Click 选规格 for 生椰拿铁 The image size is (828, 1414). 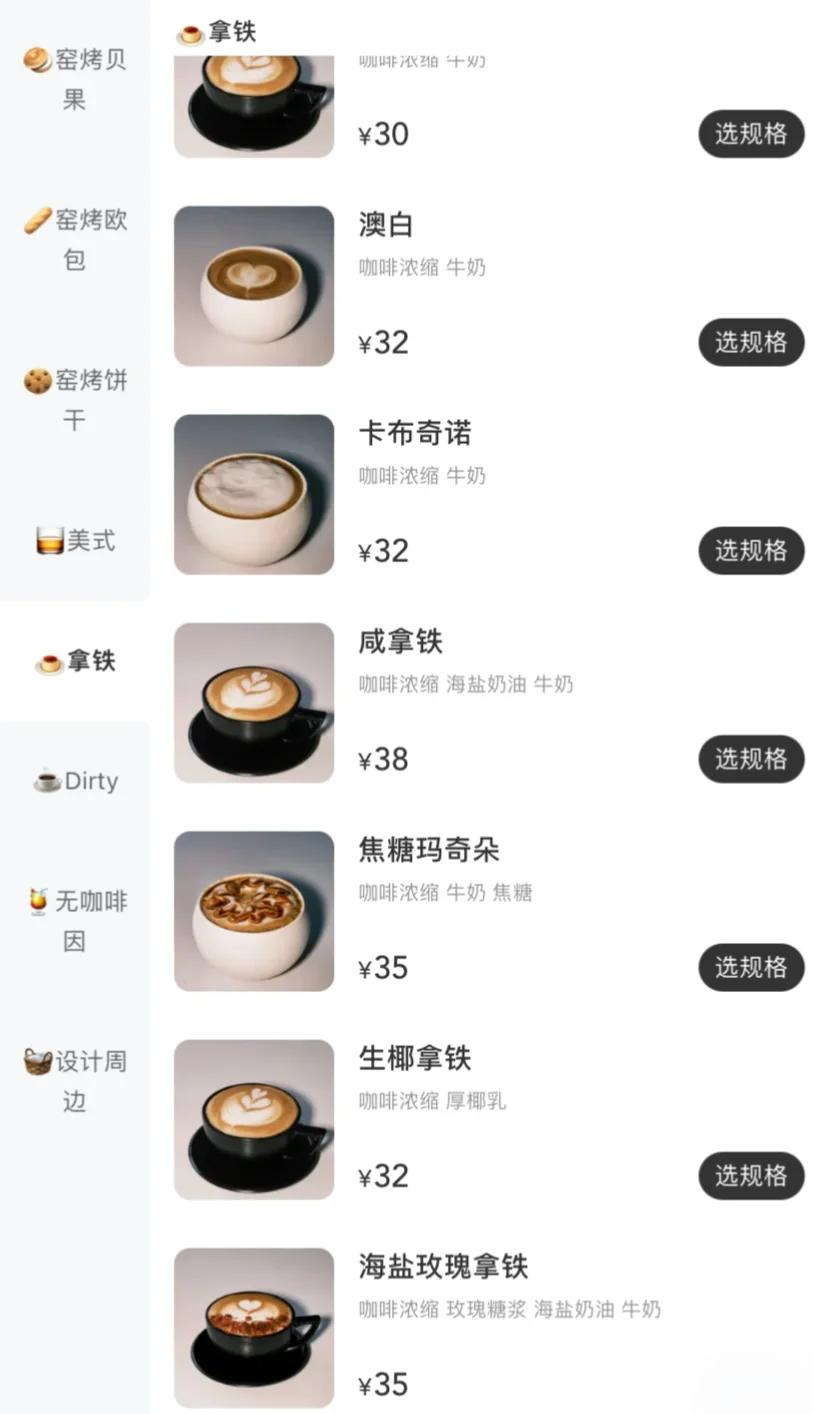(x=751, y=1176)
